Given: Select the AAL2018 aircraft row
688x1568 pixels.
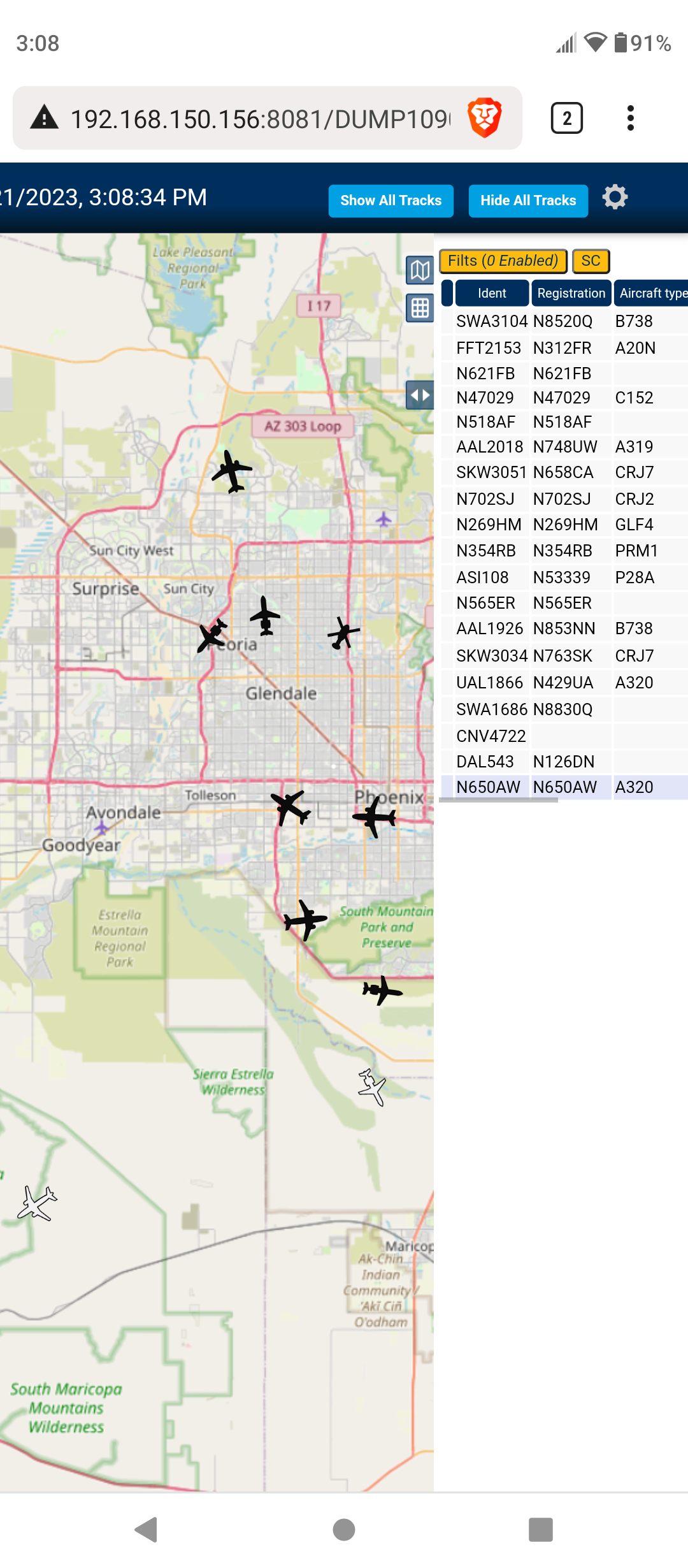Looking at the screenshot, I should click(x=564, y=447).
